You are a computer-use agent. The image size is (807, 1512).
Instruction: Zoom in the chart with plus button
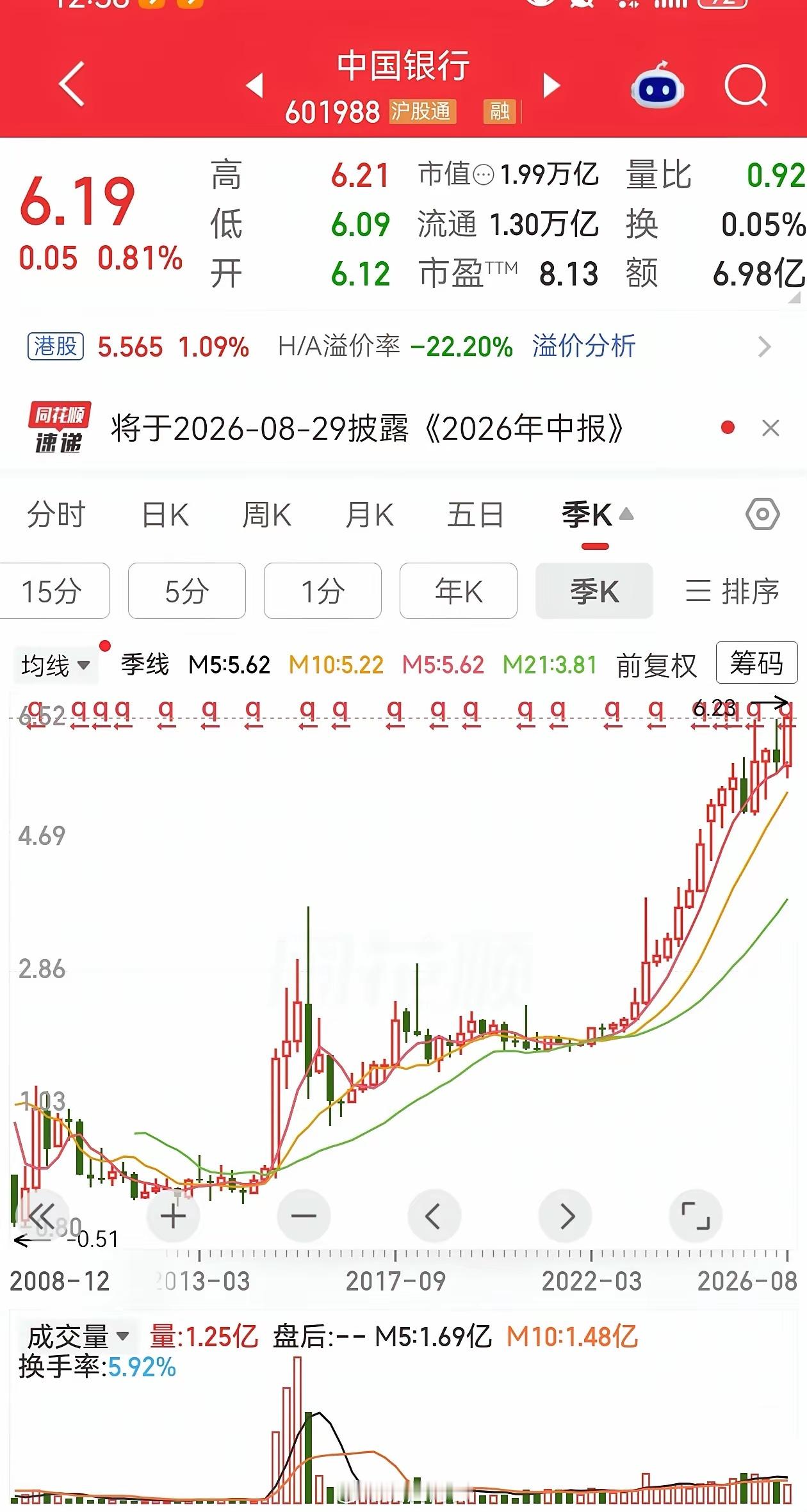[173, 1216]
